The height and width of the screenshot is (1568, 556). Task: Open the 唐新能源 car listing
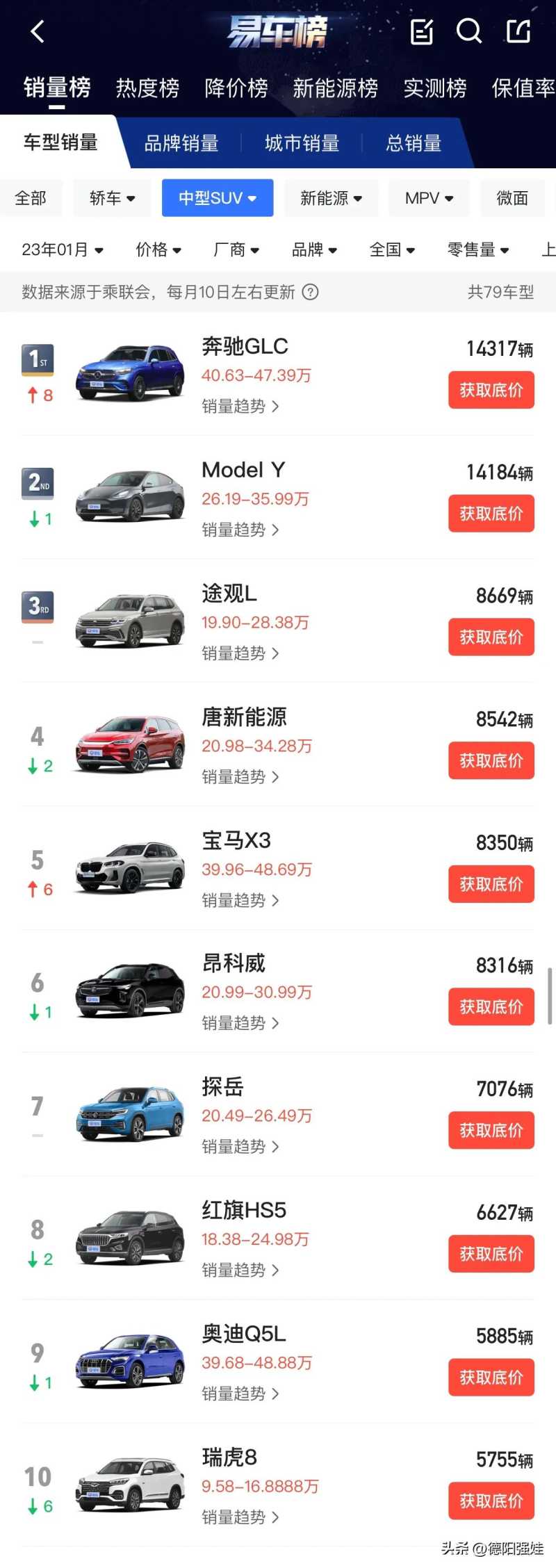[244, 717]
